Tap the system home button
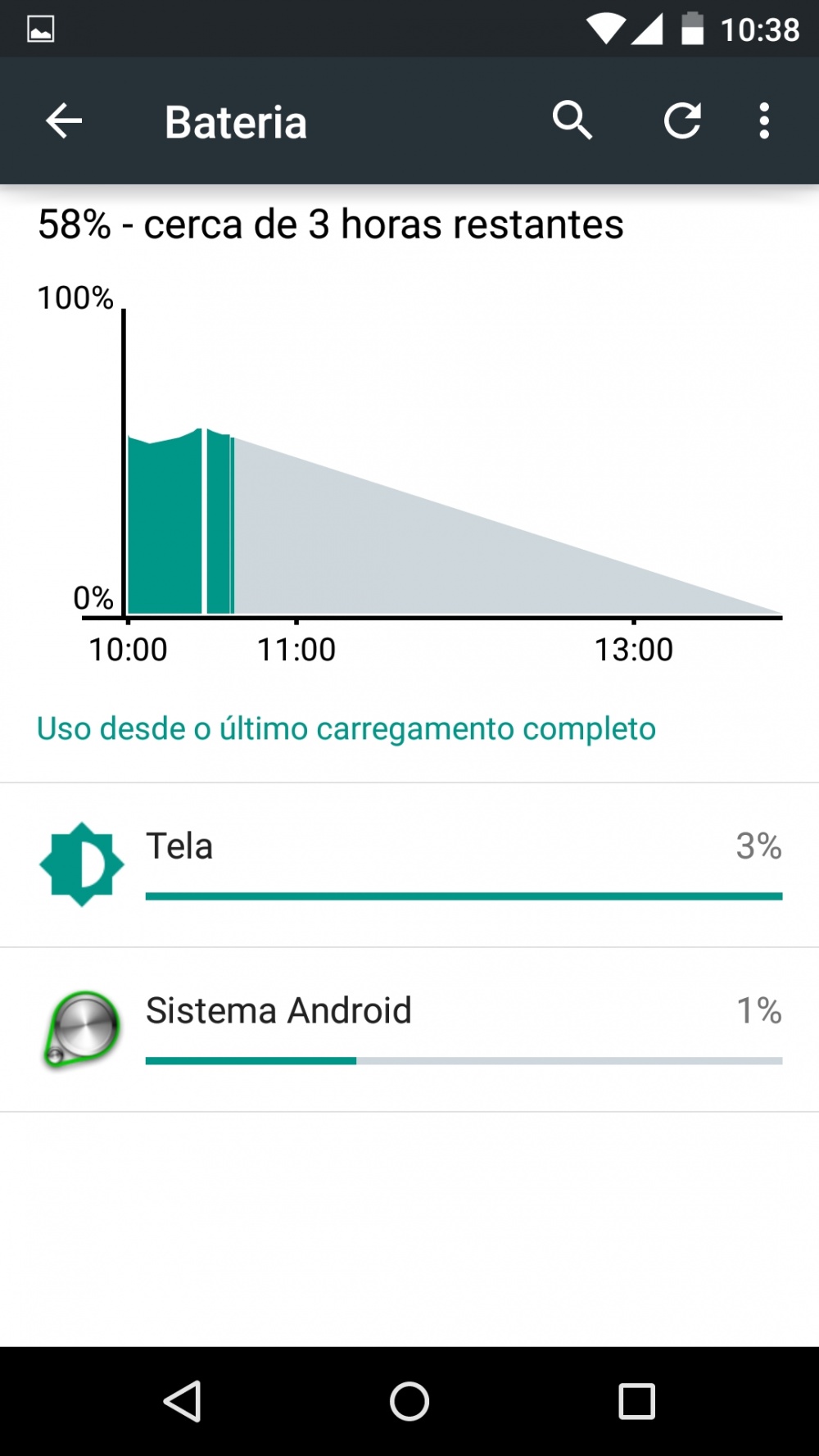This screenshot has height=1456, width=819. [x=409, y=1401]
